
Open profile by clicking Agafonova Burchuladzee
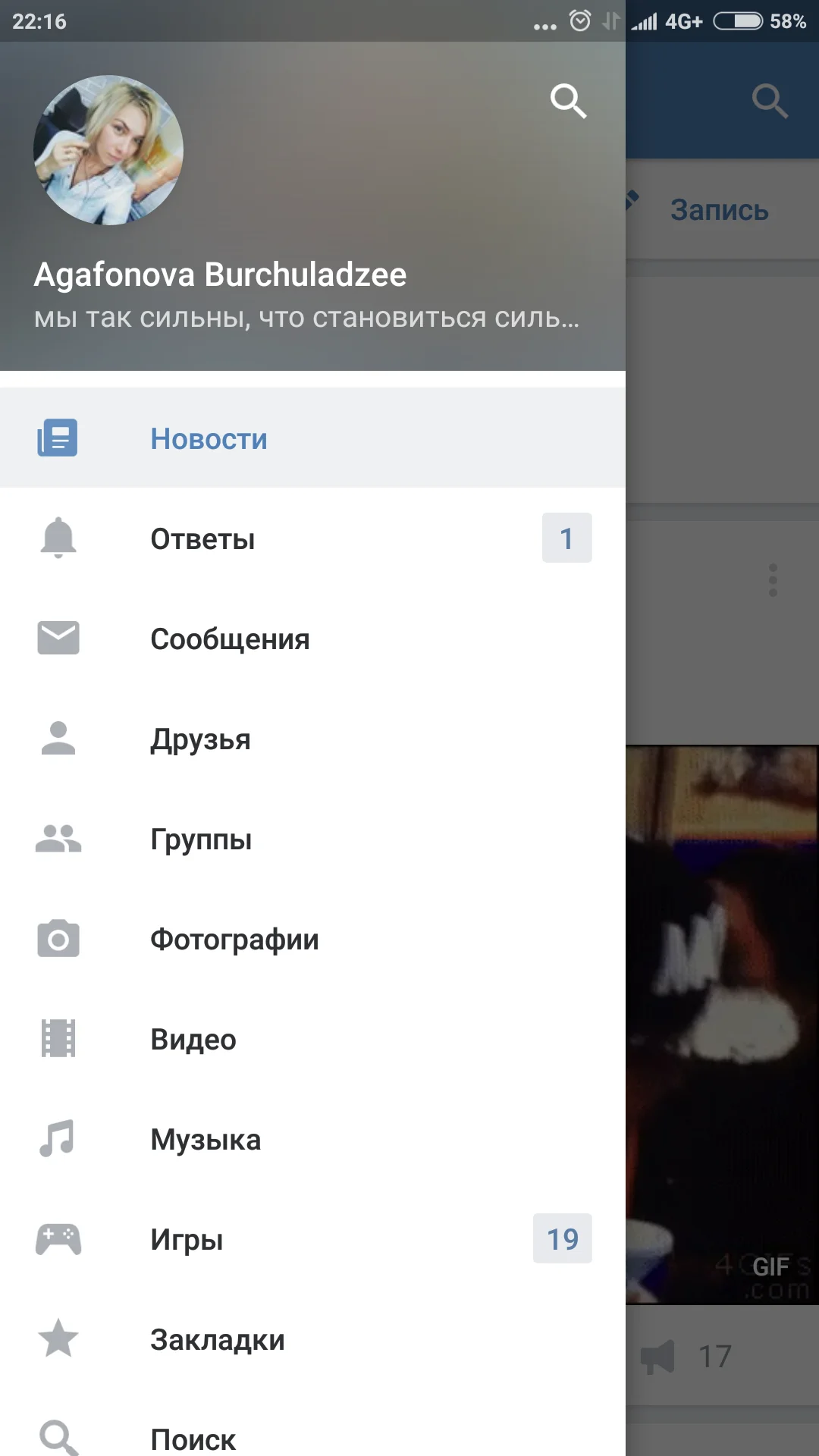tap(220, 275)
